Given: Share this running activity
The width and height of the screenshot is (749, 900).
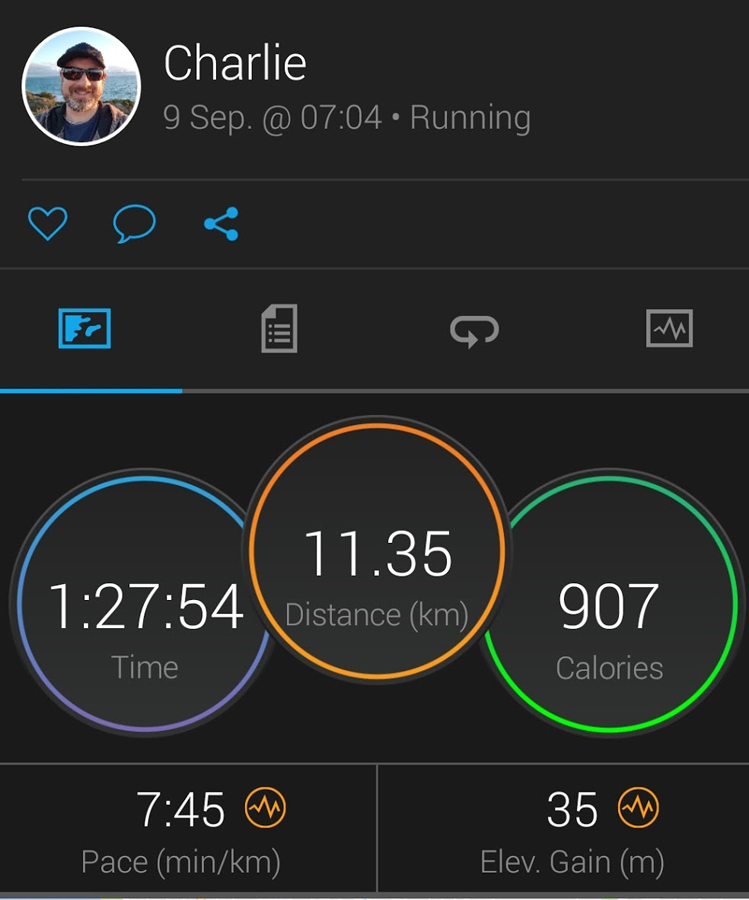Looking at the screenshot, I should 221,223.
